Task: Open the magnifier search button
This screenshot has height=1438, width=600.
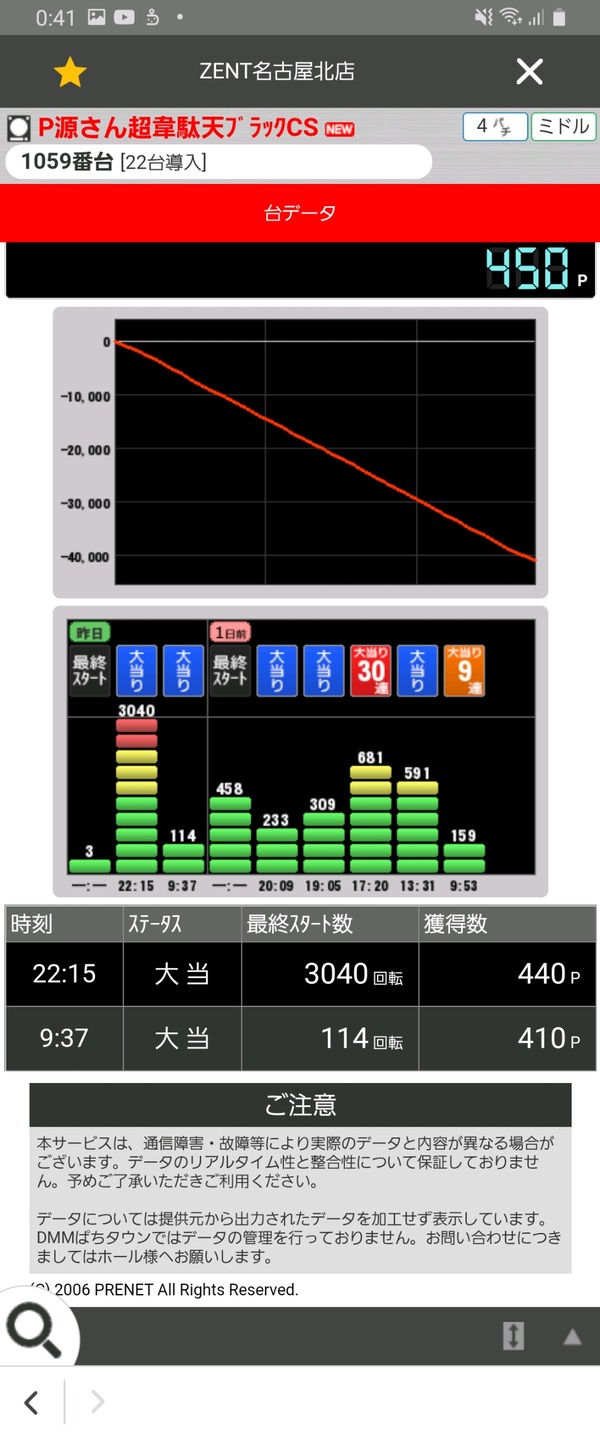Action: 35,1331
